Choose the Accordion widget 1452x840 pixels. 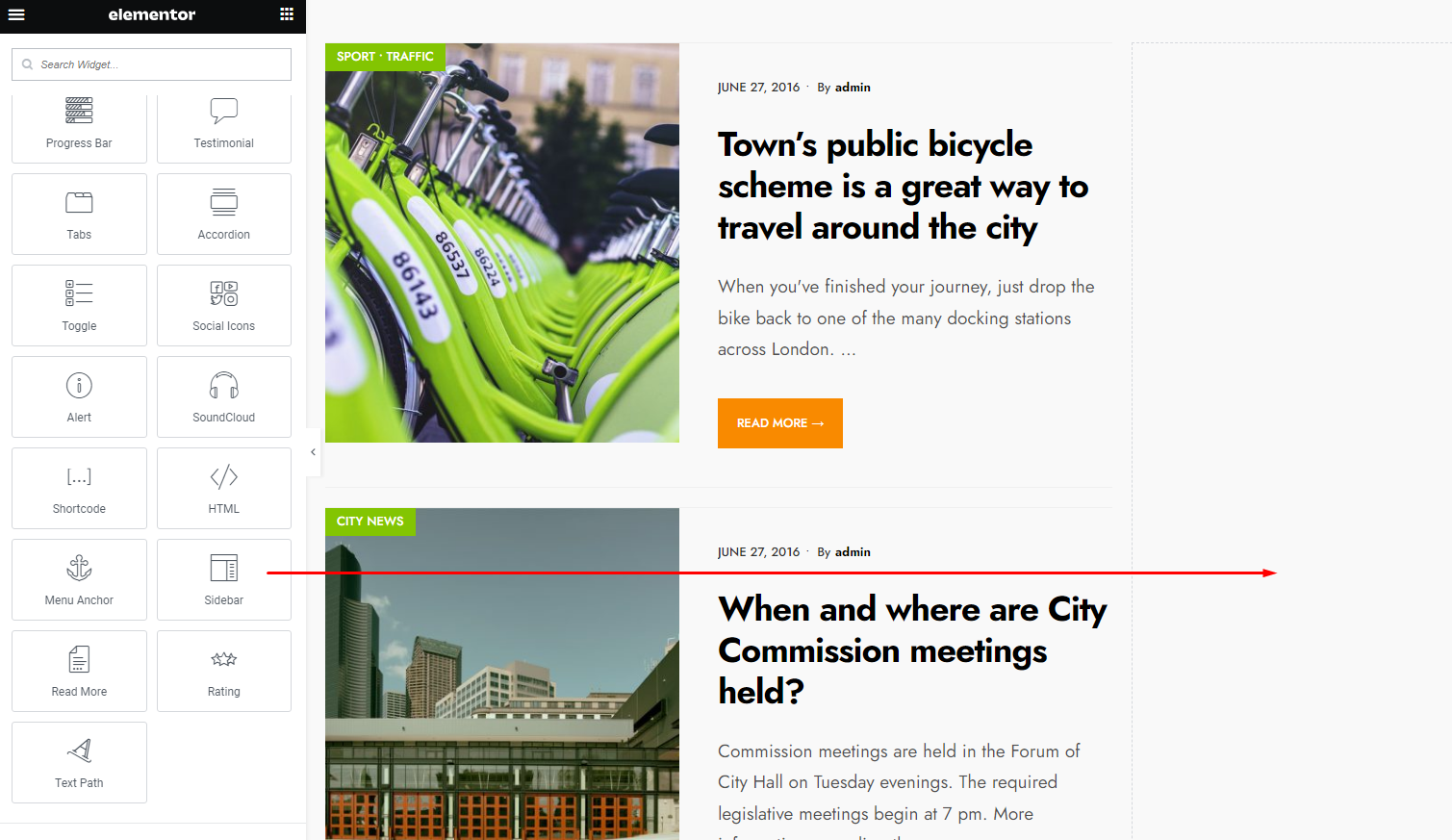[x=223, y=214]
